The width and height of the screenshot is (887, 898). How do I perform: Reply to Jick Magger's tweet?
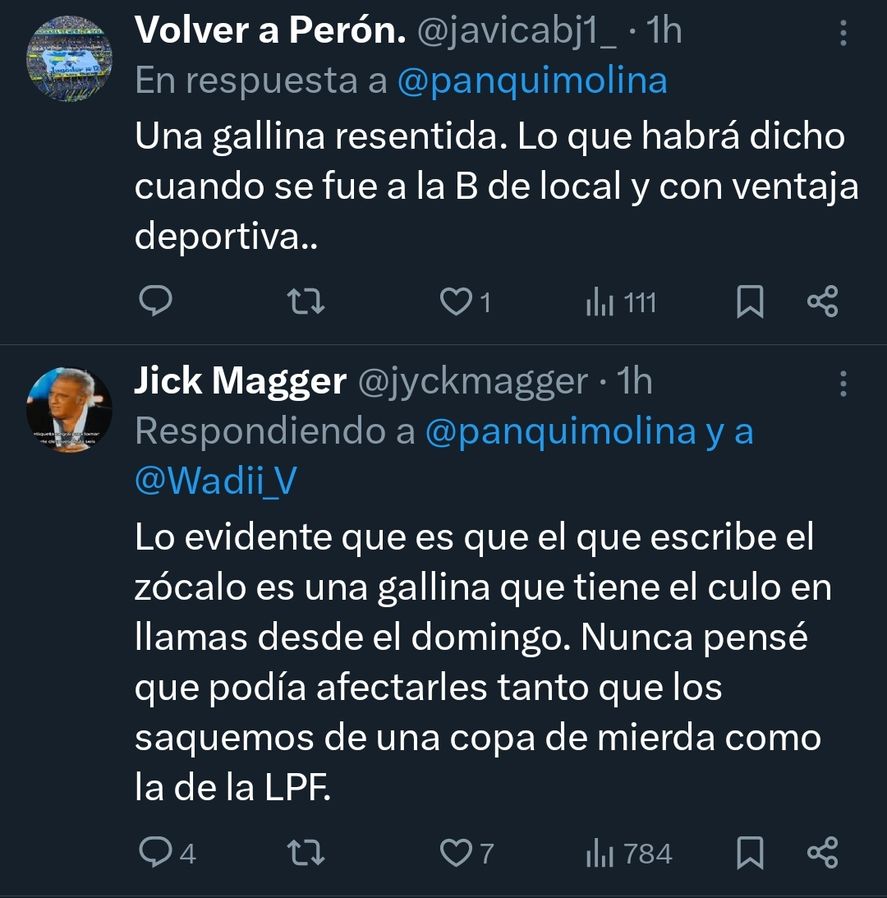pos(154,853)
